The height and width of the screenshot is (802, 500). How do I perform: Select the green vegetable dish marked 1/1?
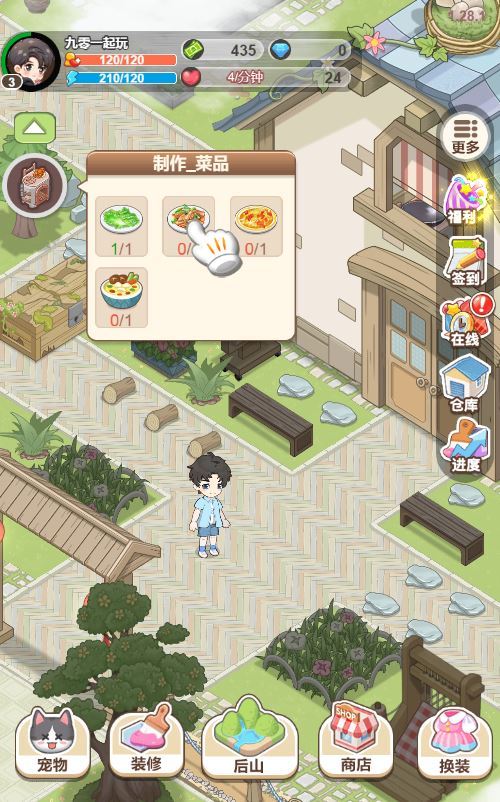(x=121, y=227)
